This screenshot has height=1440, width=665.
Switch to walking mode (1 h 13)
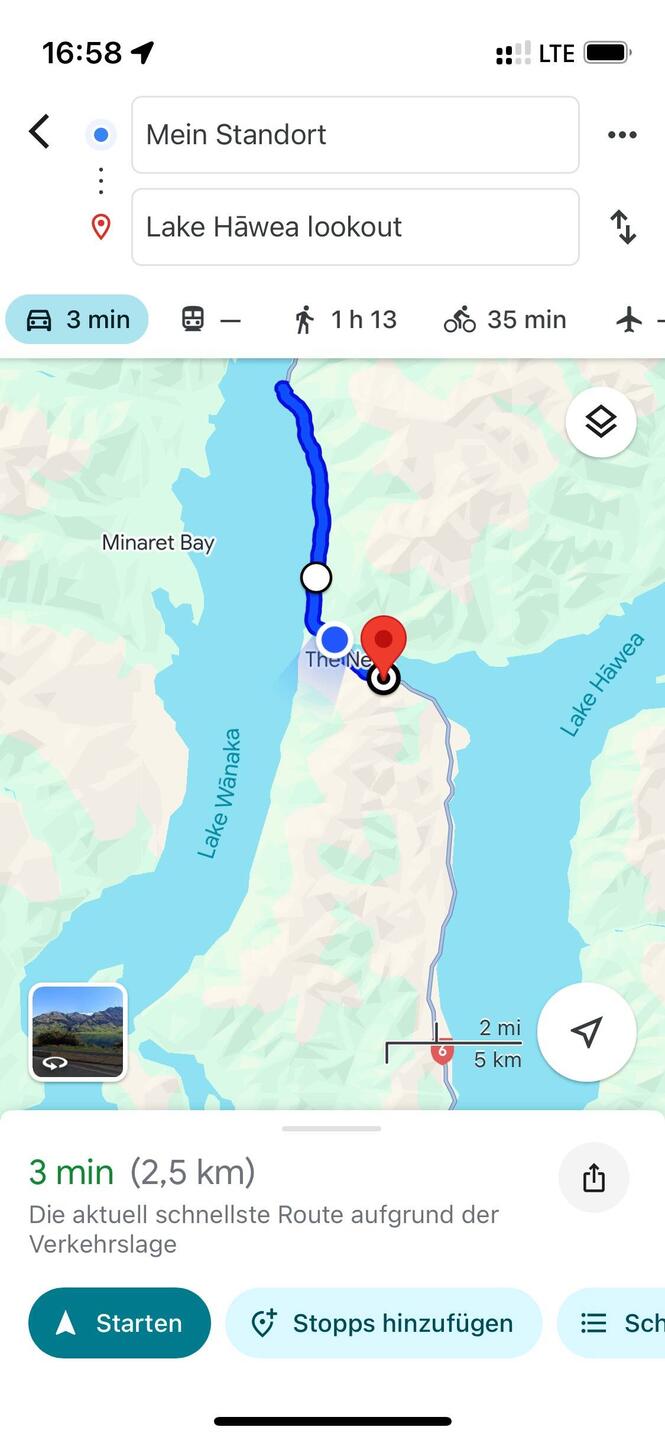coord(345,320)
